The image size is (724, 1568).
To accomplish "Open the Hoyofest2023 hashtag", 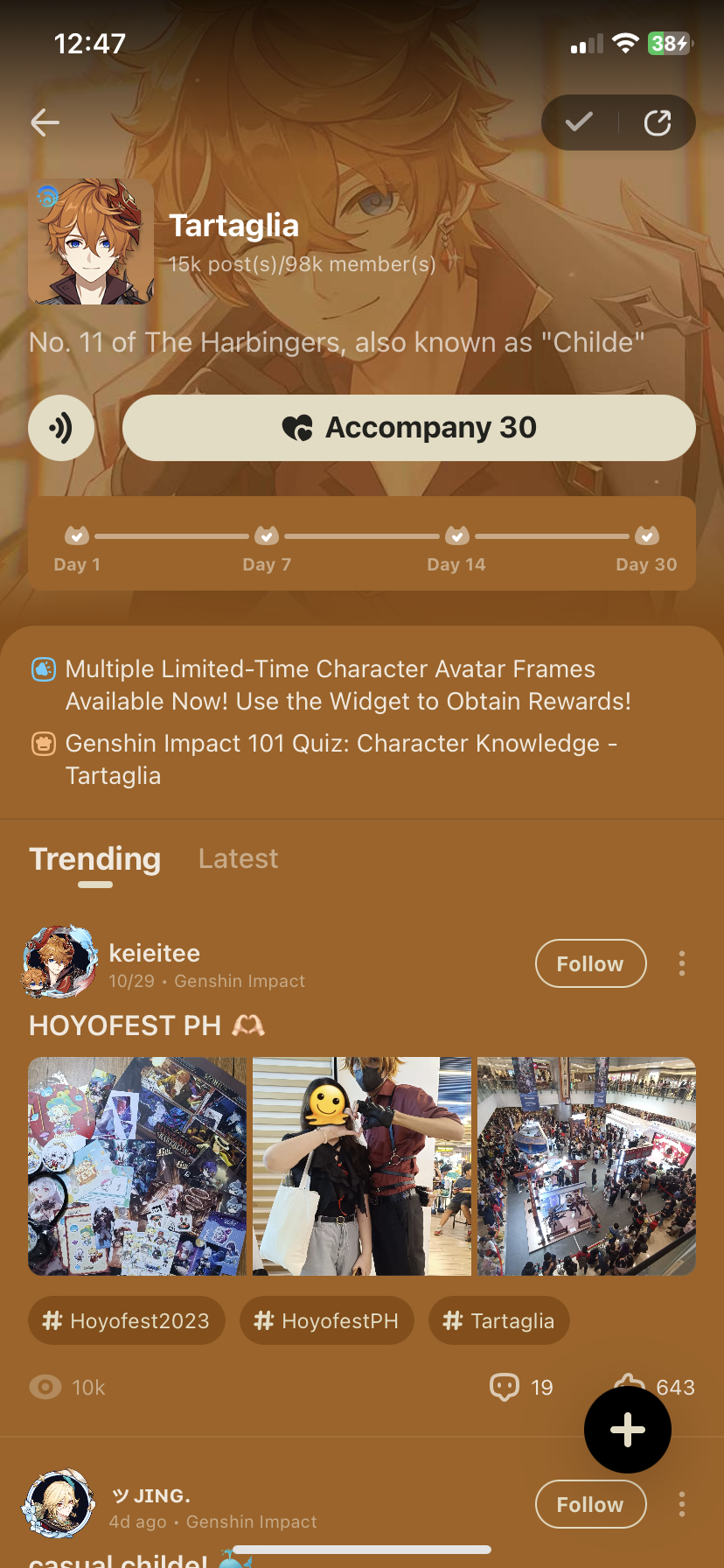I will 127,1320.
